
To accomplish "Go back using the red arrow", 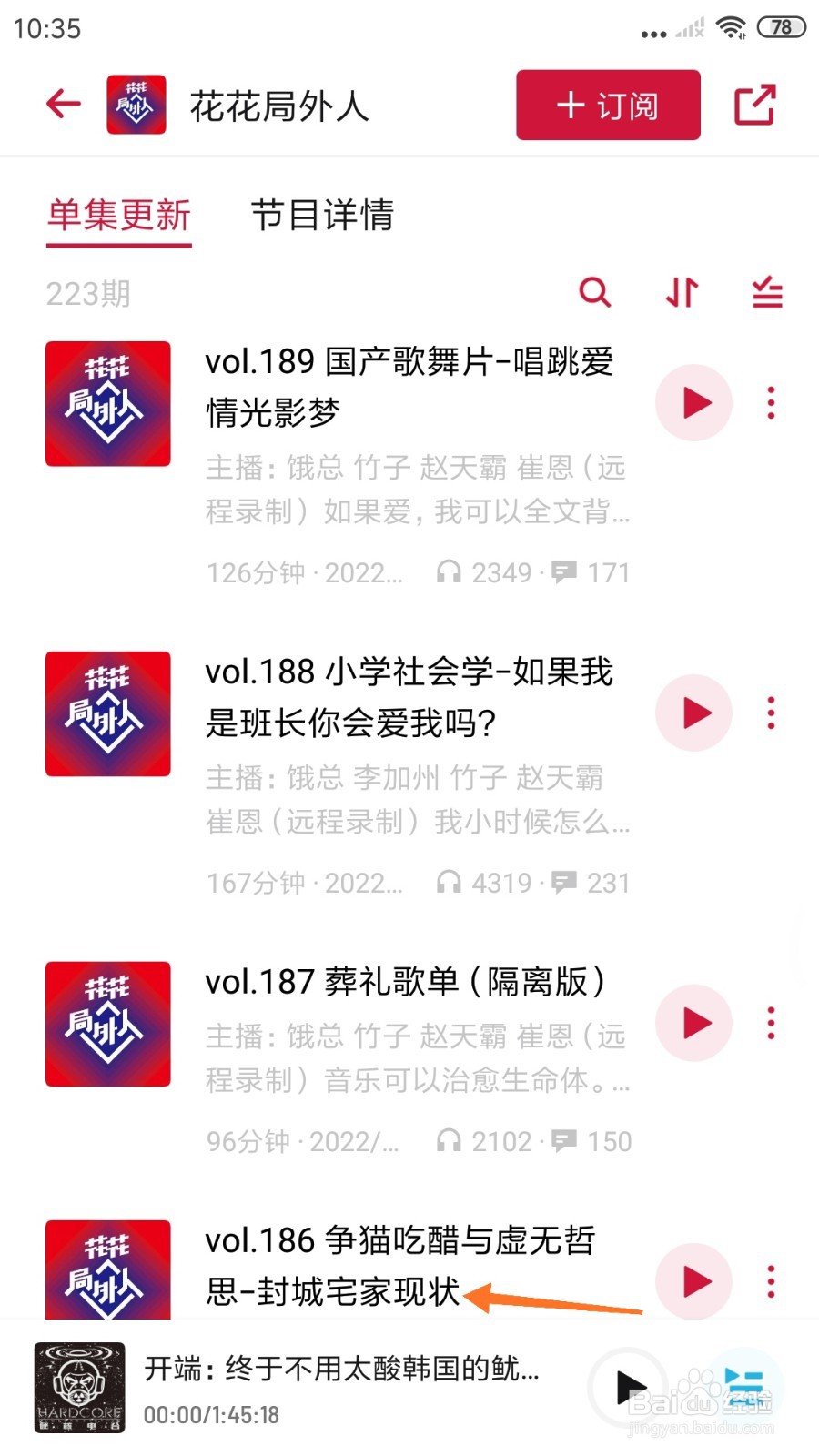I will 64,104.
